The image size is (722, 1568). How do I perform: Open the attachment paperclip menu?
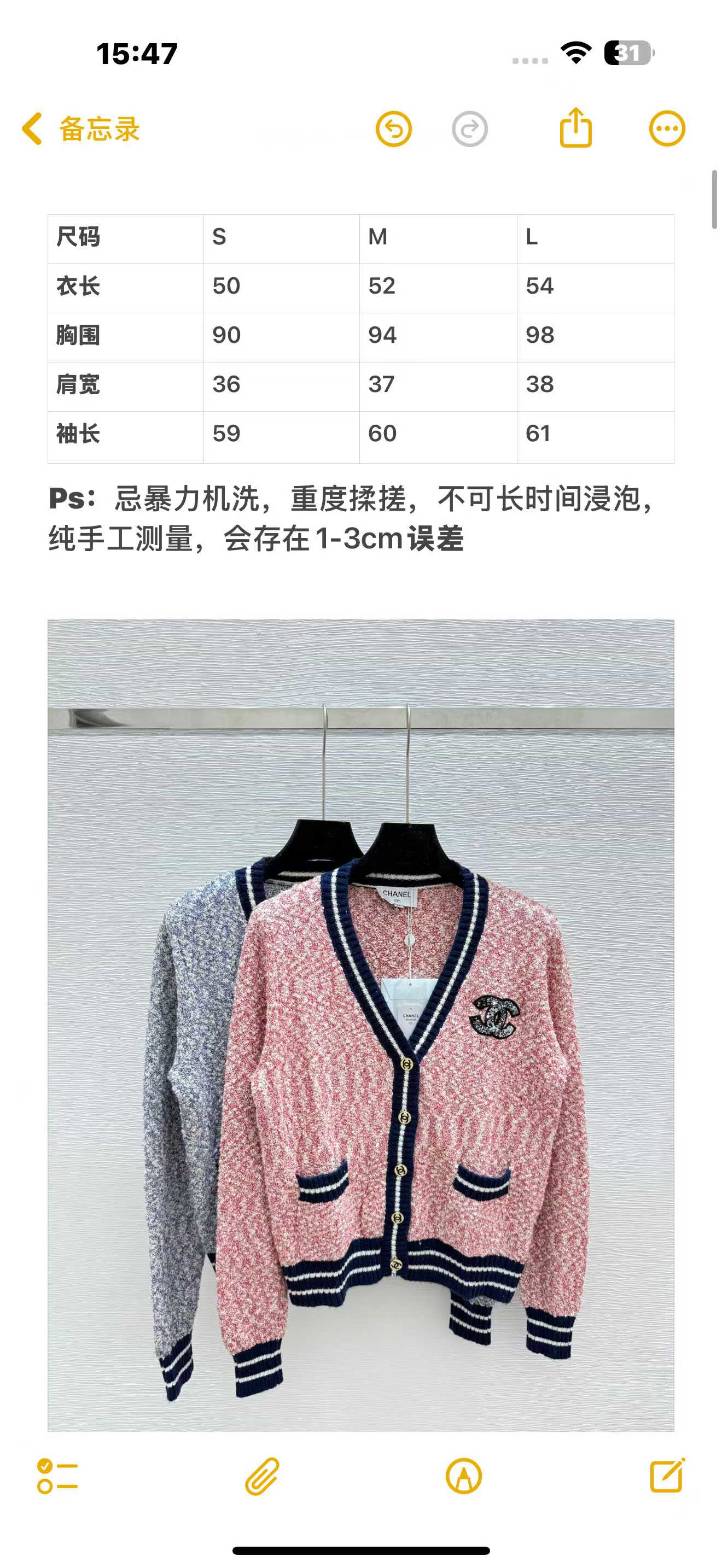tap(262, 1476)
